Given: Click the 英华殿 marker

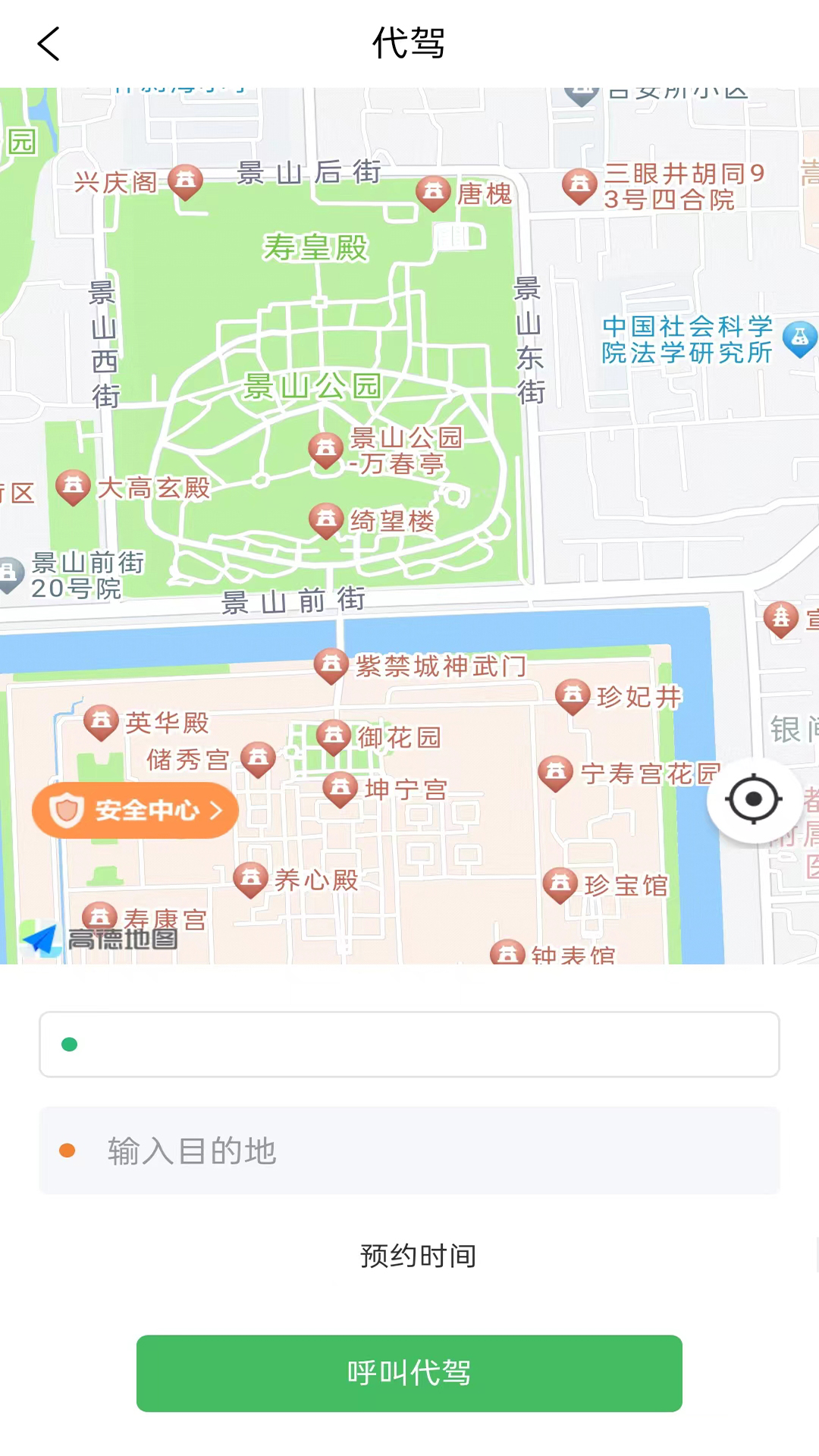Looking at the screenshot, I should point(101,722).
